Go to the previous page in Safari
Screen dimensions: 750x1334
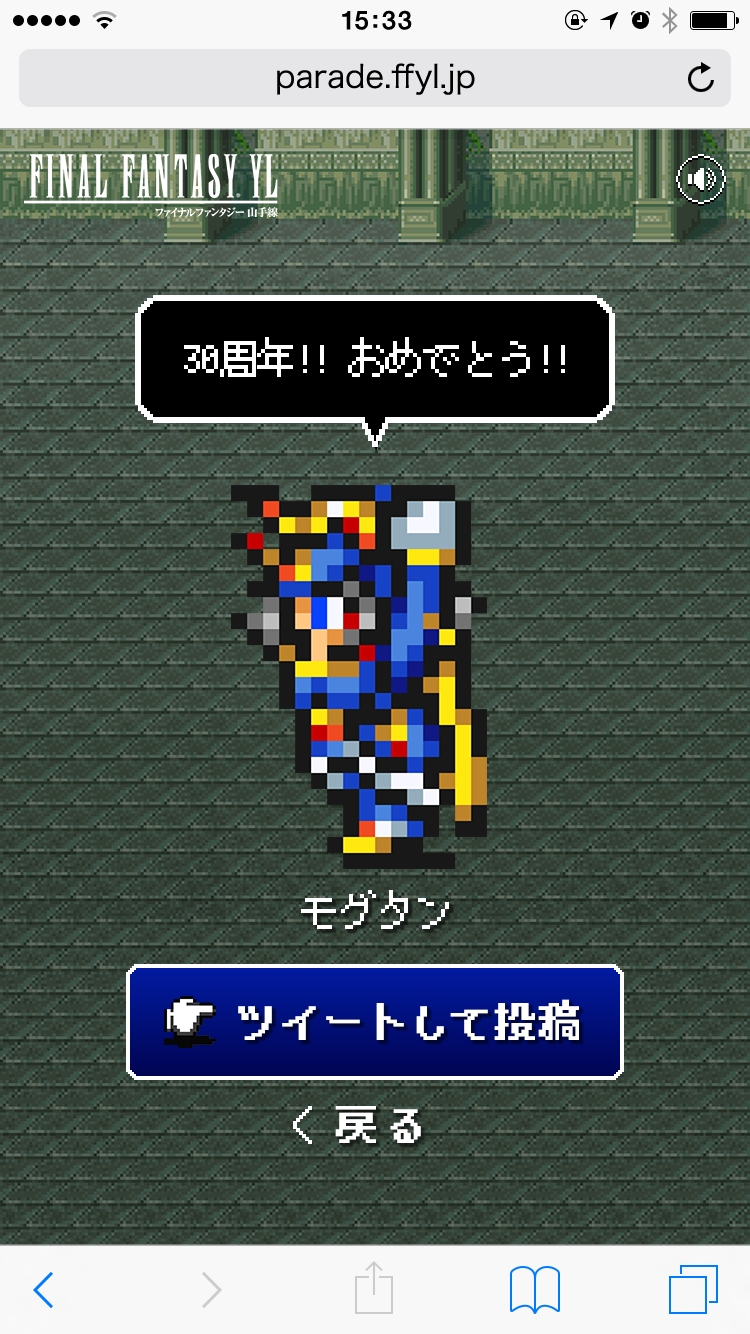[43, 1290]
